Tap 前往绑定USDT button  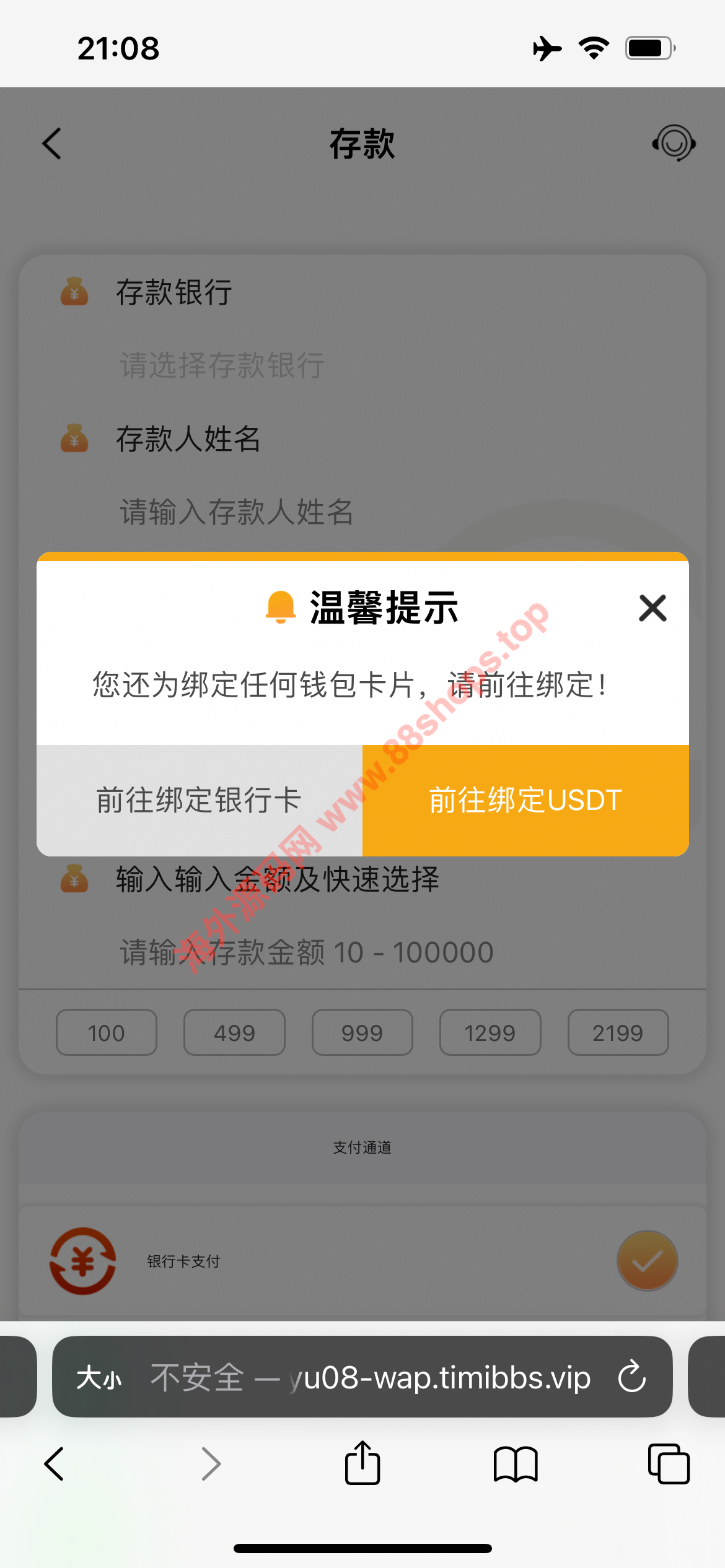525,800
